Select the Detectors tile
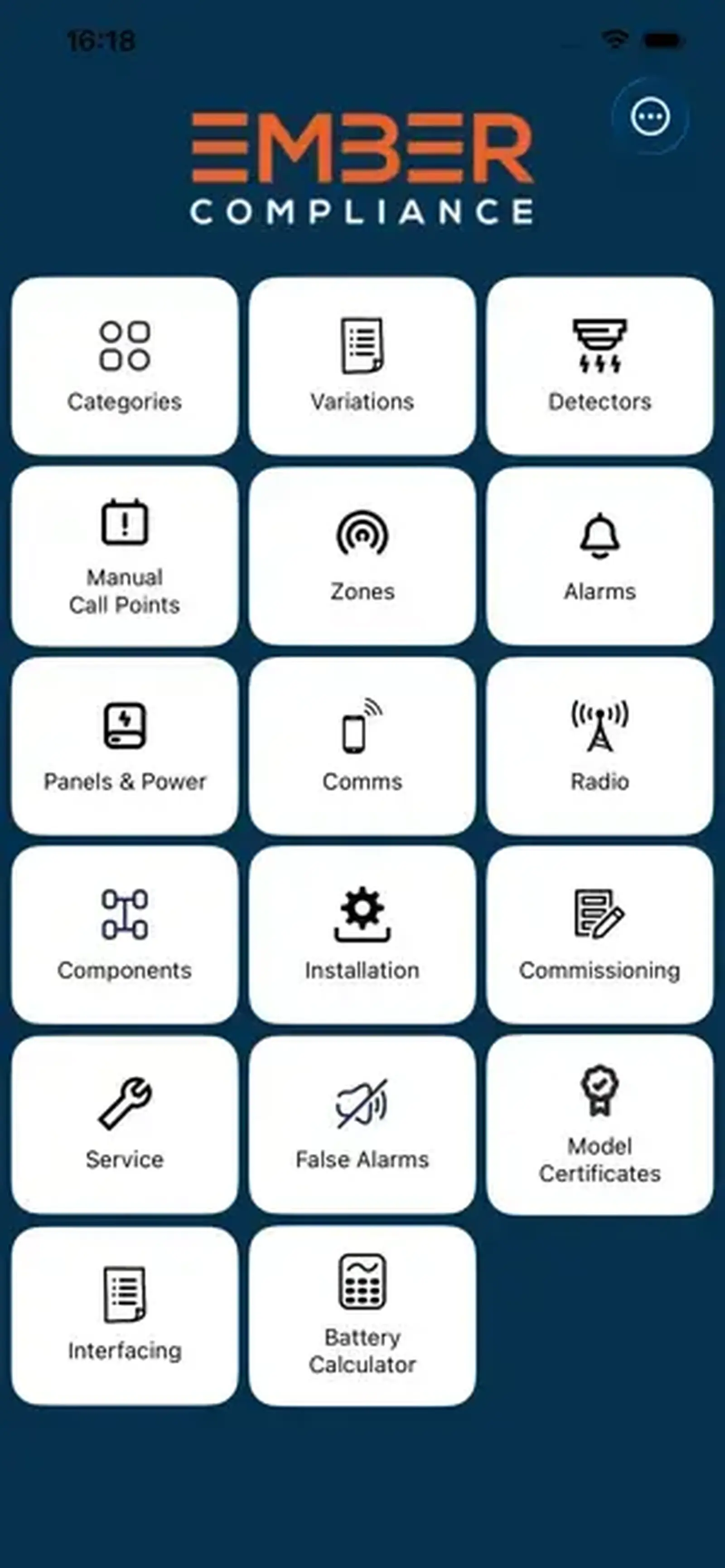 pyautogui.click(x=599, y=367)
